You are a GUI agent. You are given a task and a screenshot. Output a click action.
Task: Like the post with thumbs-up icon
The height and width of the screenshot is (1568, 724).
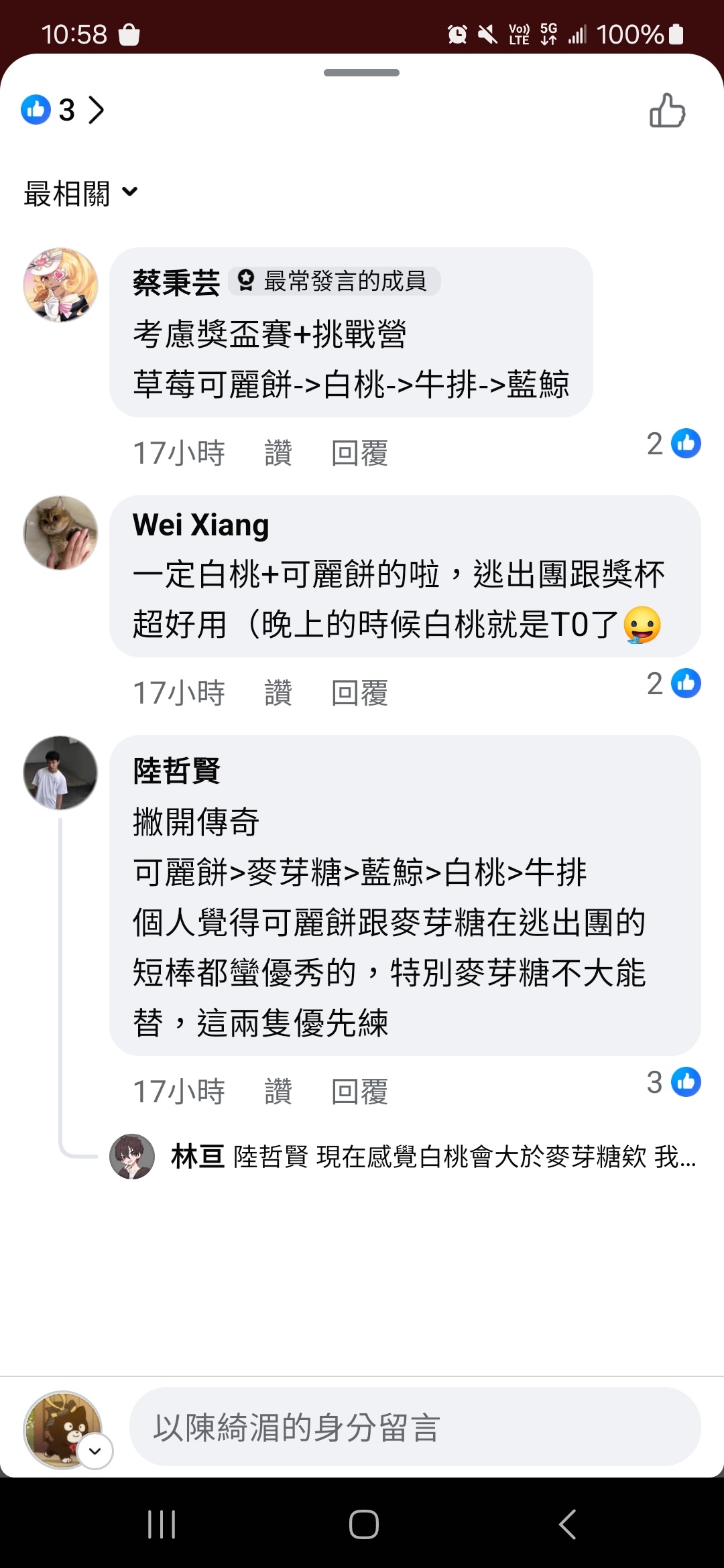667,111
